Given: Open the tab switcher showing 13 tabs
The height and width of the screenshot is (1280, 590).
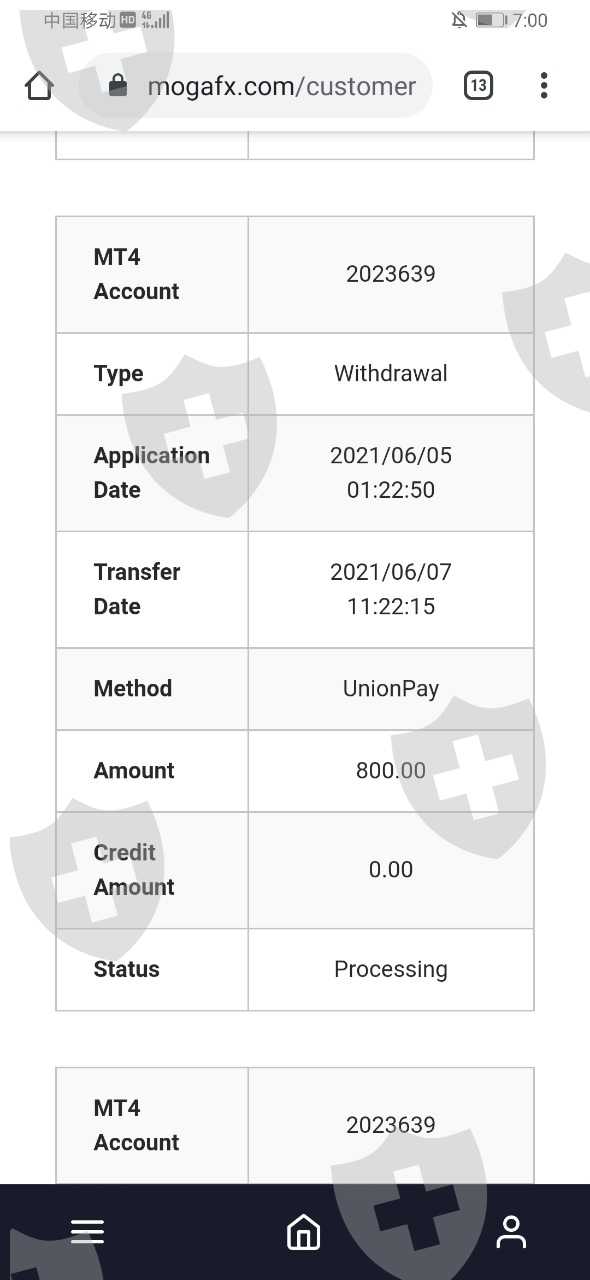Looking at the screenshot, I should tap(479, 86).
